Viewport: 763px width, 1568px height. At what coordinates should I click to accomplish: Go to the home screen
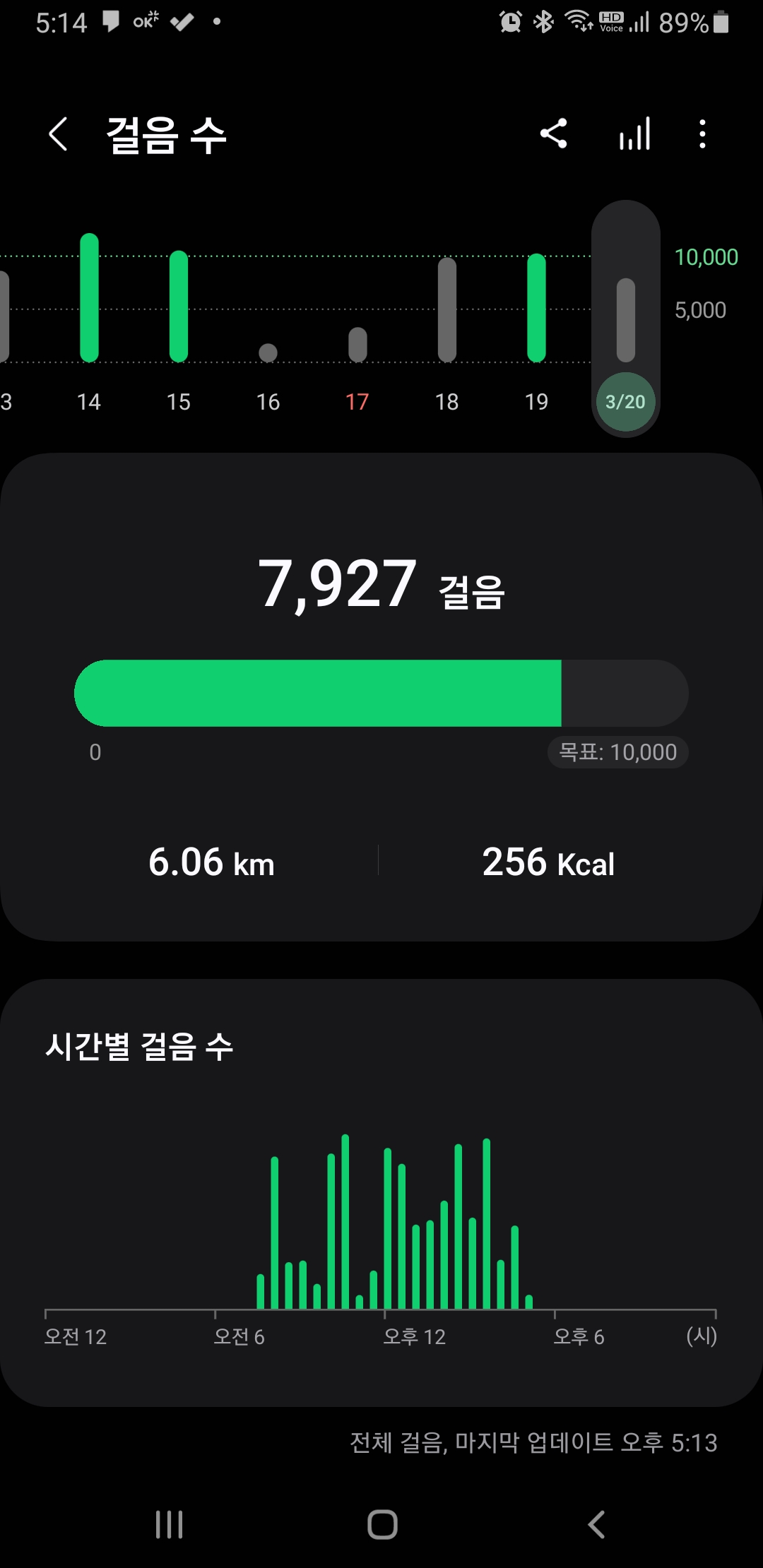click(382, 1524)
